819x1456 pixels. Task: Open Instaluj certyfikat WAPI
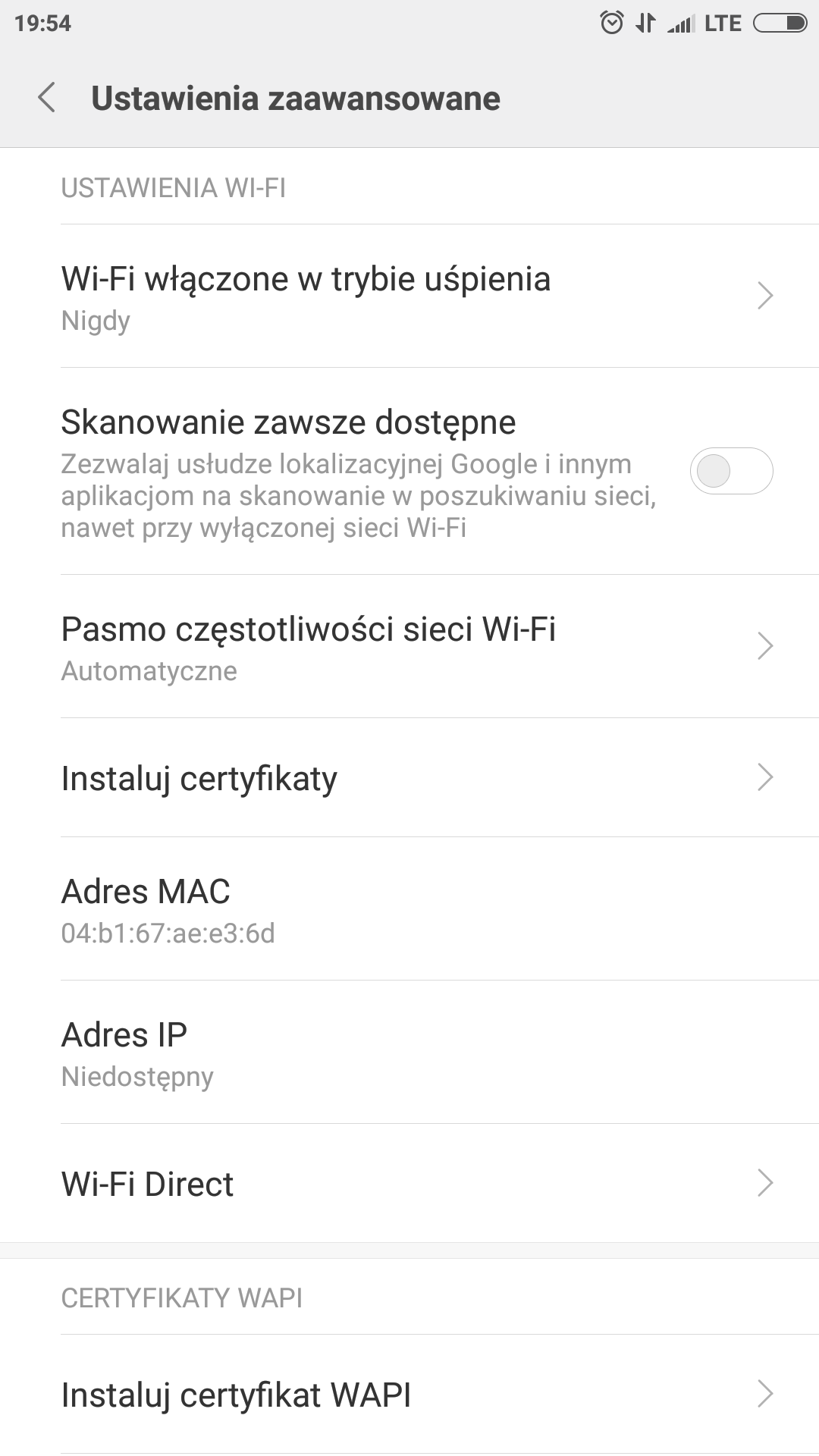(x=409, y=1394)
